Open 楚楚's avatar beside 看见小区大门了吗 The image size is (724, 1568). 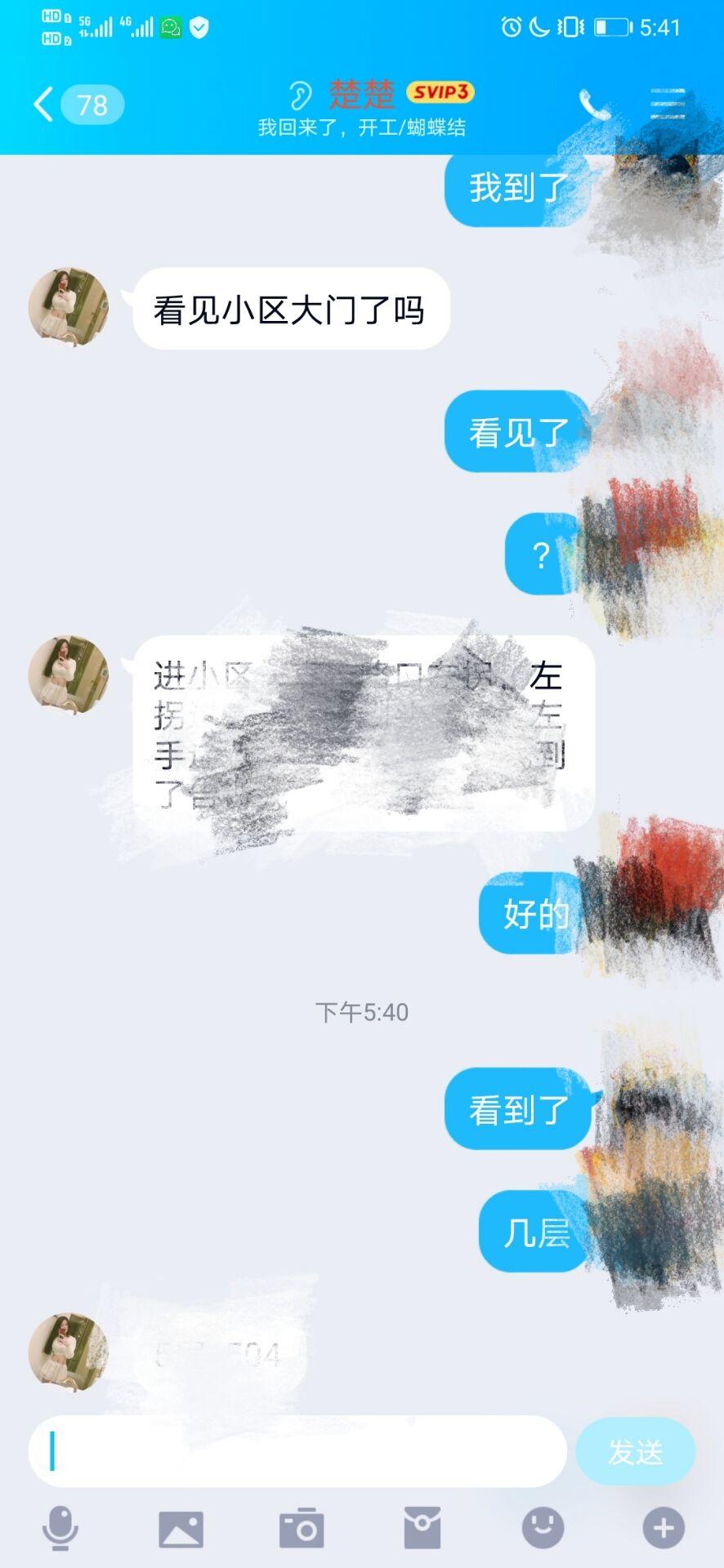(x=69, y=307)
